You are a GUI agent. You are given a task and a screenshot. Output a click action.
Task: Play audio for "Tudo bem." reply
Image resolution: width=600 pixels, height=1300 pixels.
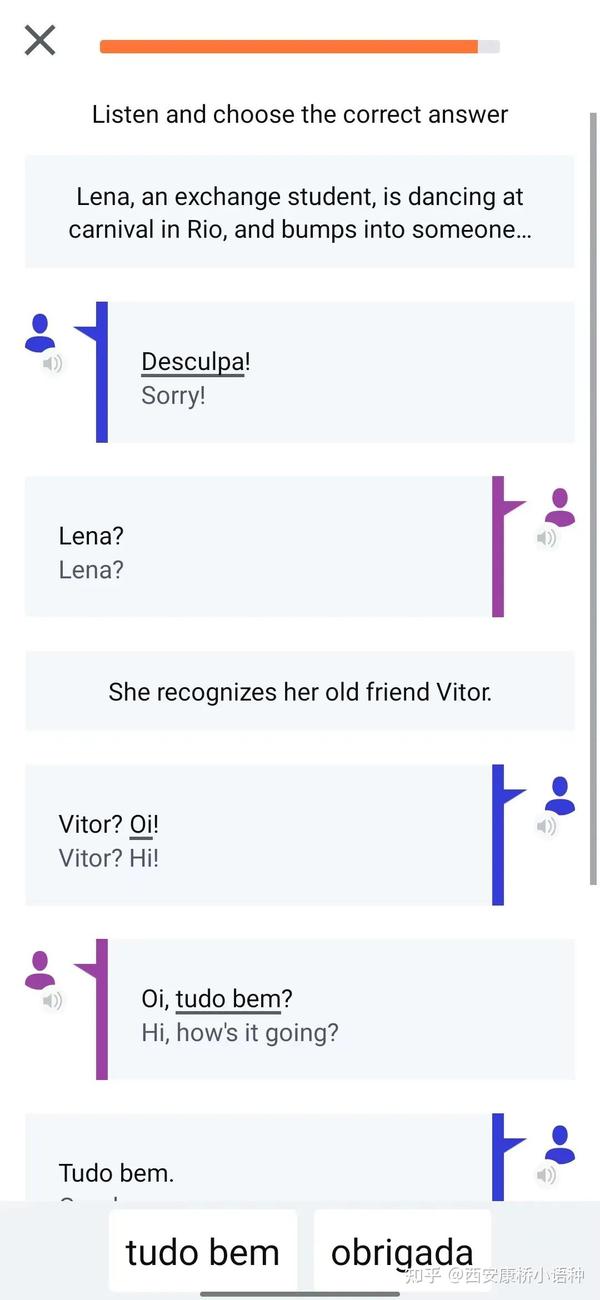[x=546, y=1175]
